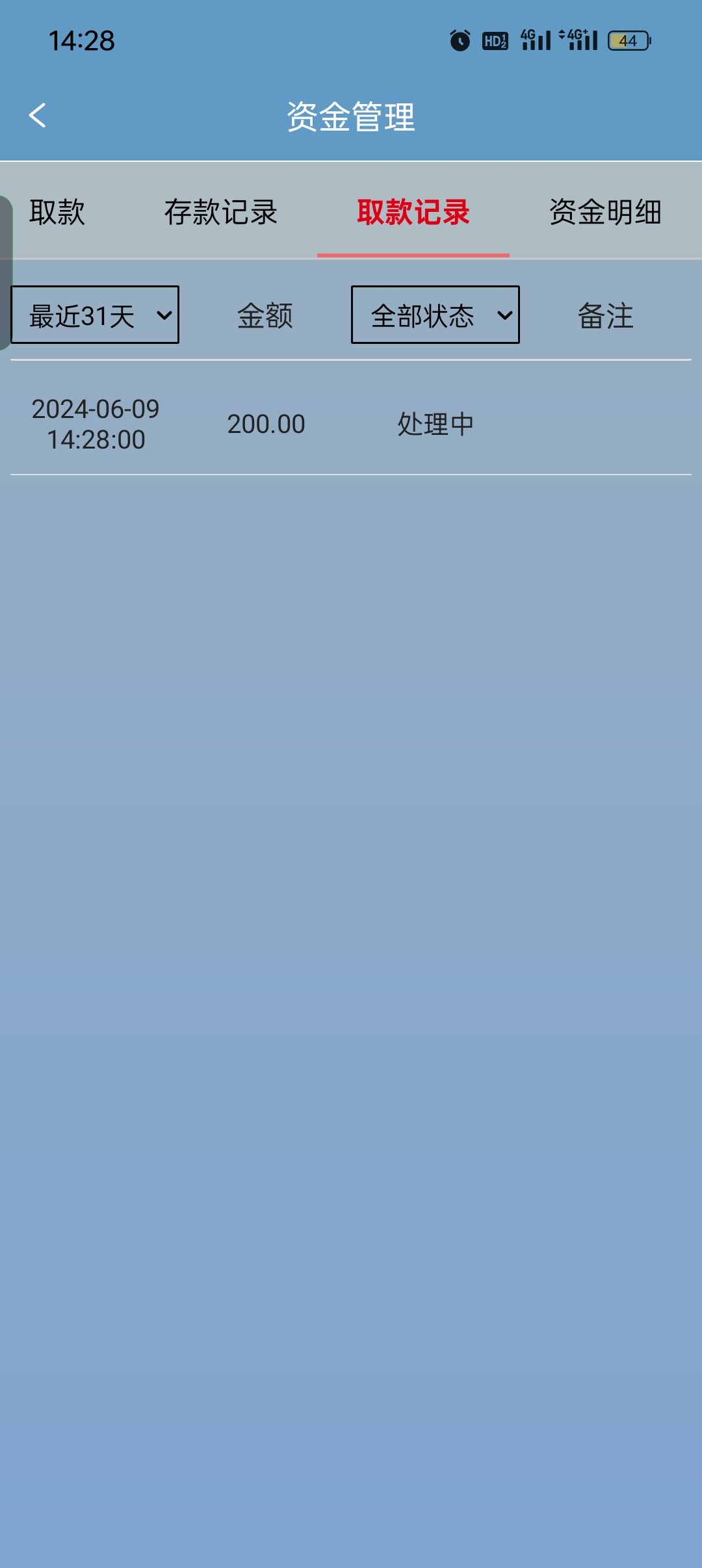
Task: Open the 存款记录 tab
Action: [x=221, y=212]
